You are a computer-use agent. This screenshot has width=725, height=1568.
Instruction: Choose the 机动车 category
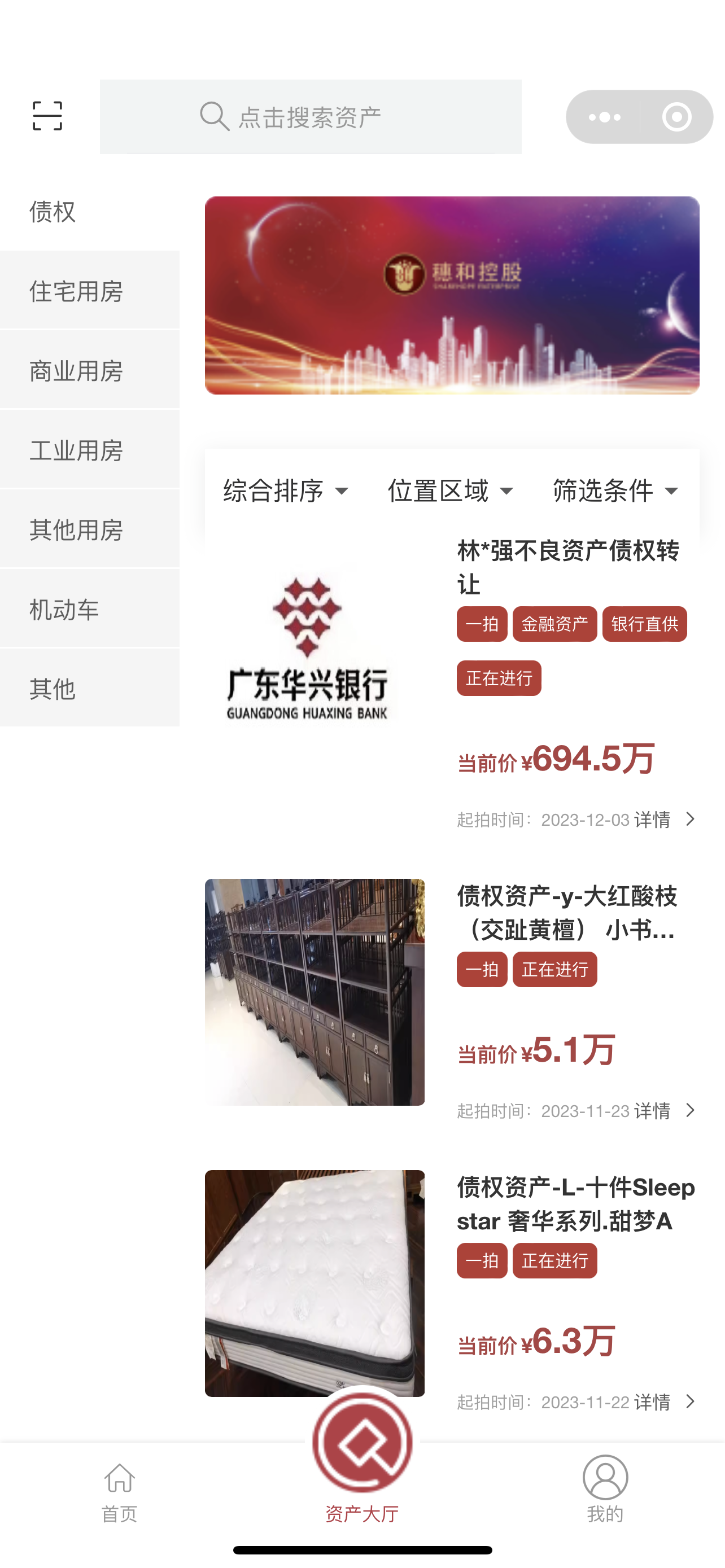tap(64, 609)
